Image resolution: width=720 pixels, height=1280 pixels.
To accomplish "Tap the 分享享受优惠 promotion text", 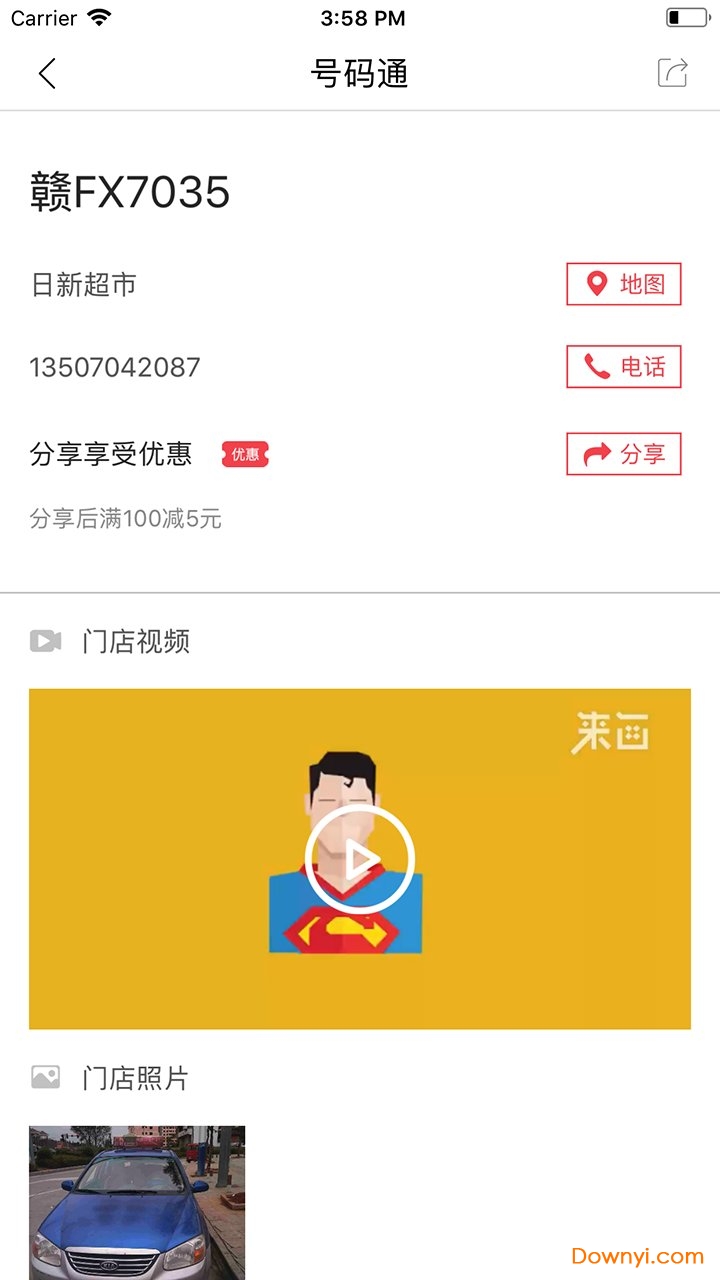I will [110, 453].
